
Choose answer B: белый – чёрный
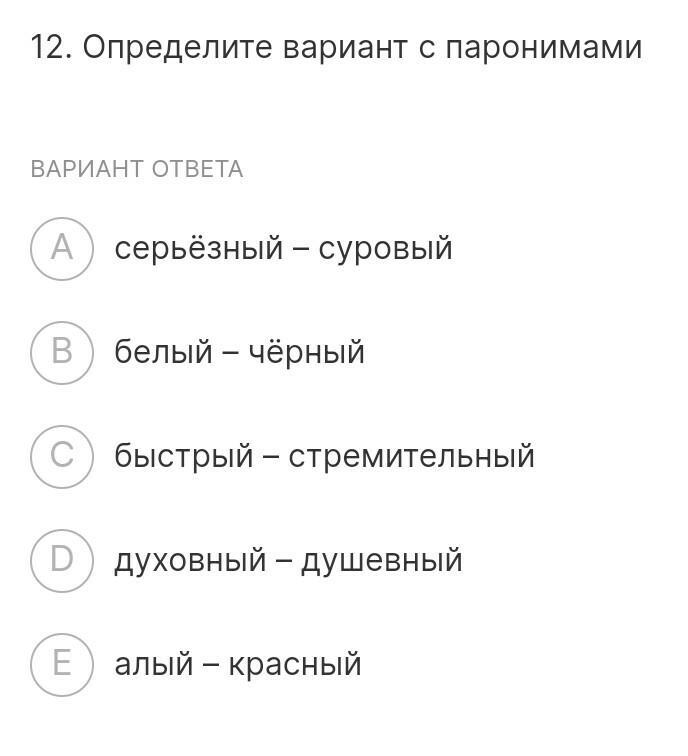tap(62, 352)
